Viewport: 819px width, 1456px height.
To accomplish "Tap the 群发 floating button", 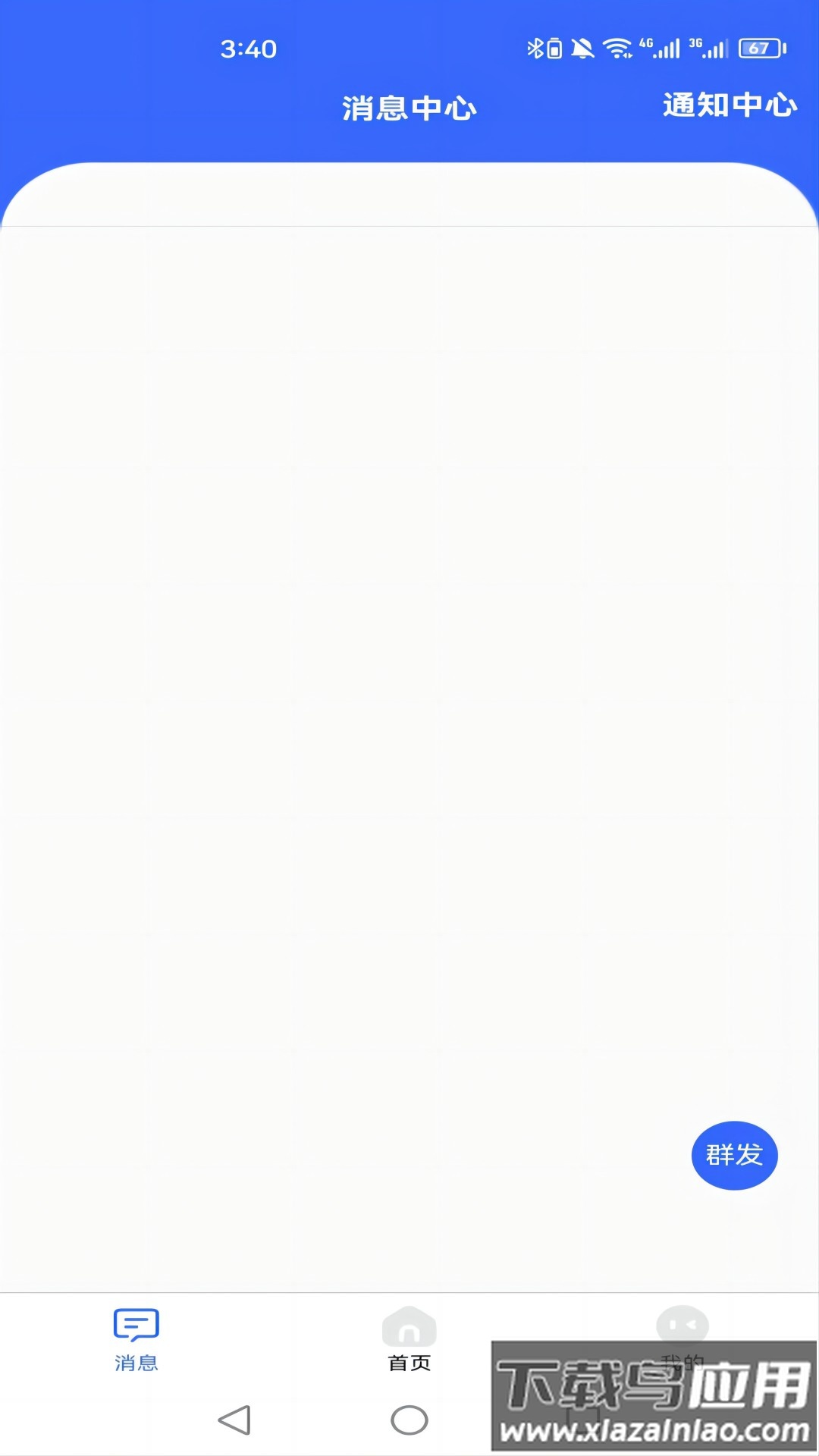I will tap(734, 1155).
